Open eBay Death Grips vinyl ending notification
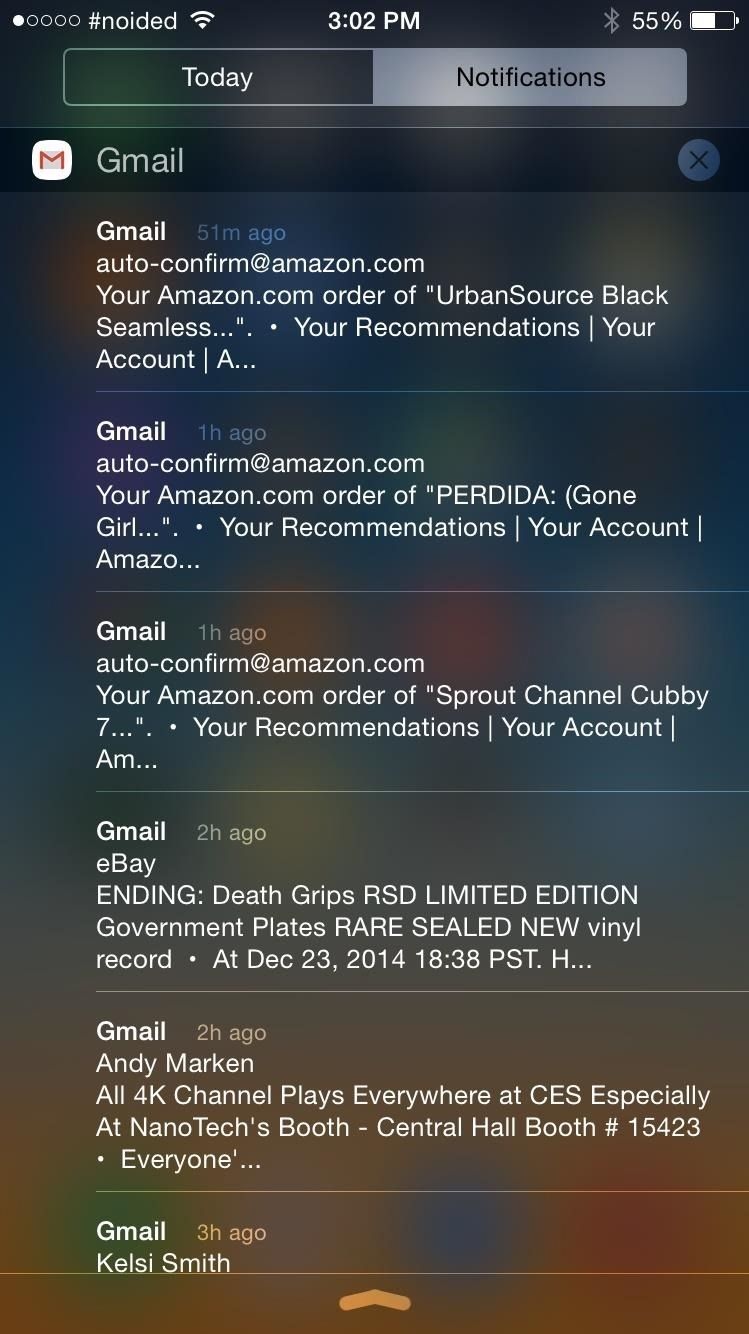The width and height of the screenshot is (749, 1334). pyautogui.click(x=400, y=896)
